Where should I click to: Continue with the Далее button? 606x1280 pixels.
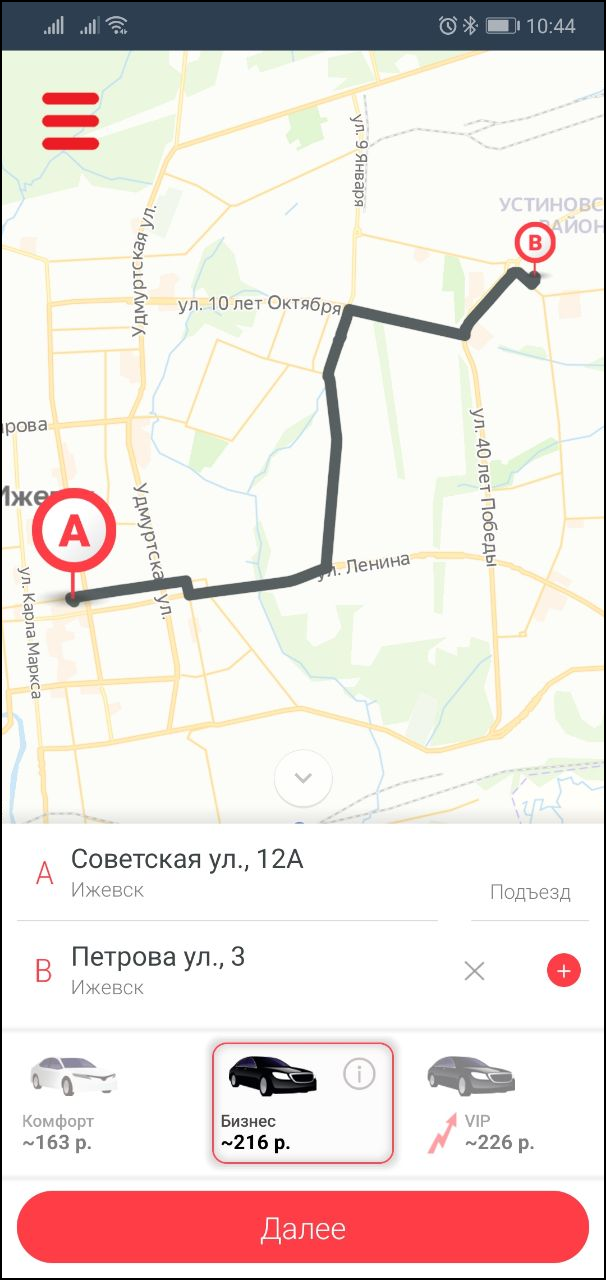[x=303, y=1228]
